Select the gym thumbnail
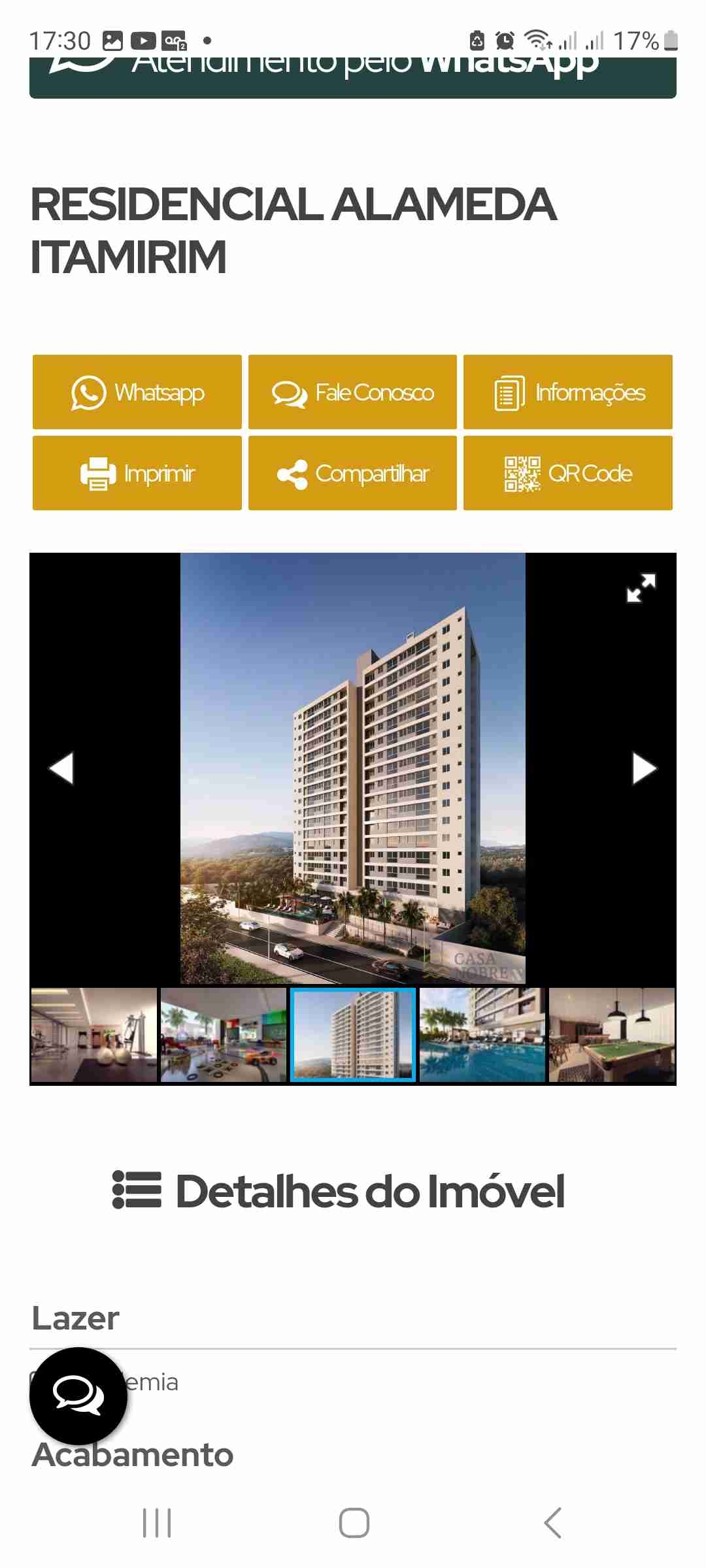The width and height of the screenshot is (706, 1568). [x=94, y=1035]
